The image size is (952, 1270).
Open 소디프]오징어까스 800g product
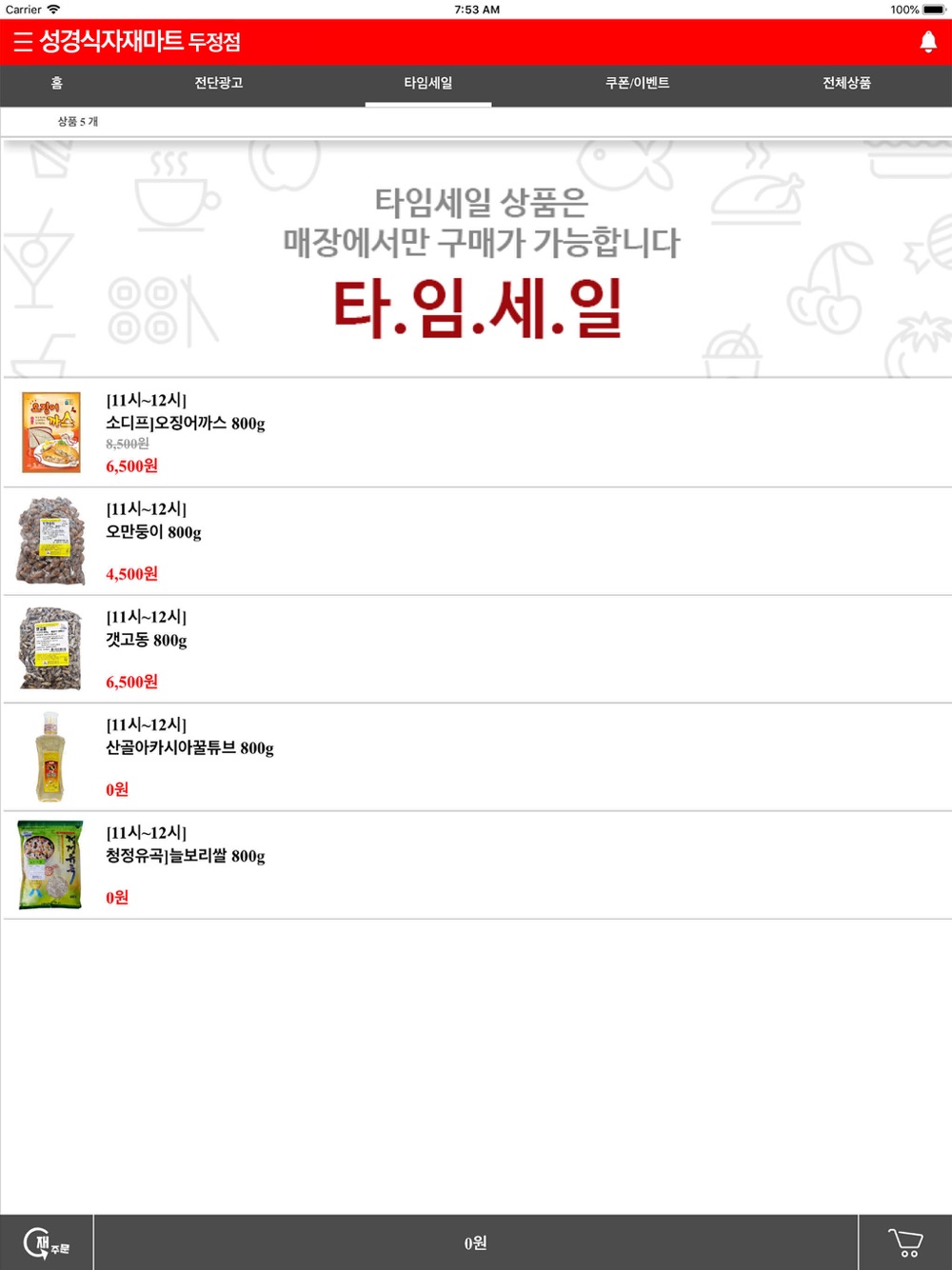(478, 433)
